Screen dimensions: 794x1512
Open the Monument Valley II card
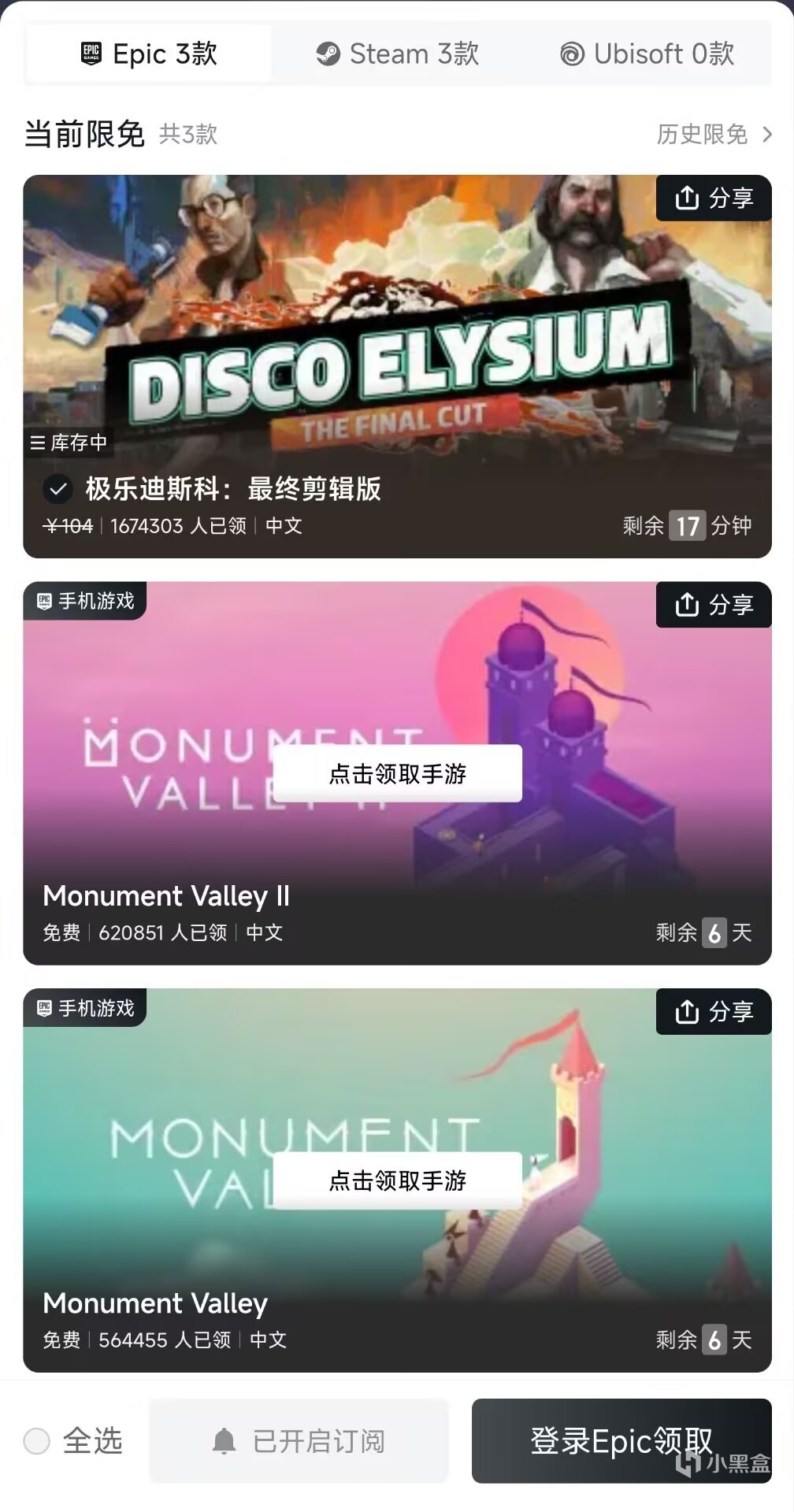coord(166,896)
